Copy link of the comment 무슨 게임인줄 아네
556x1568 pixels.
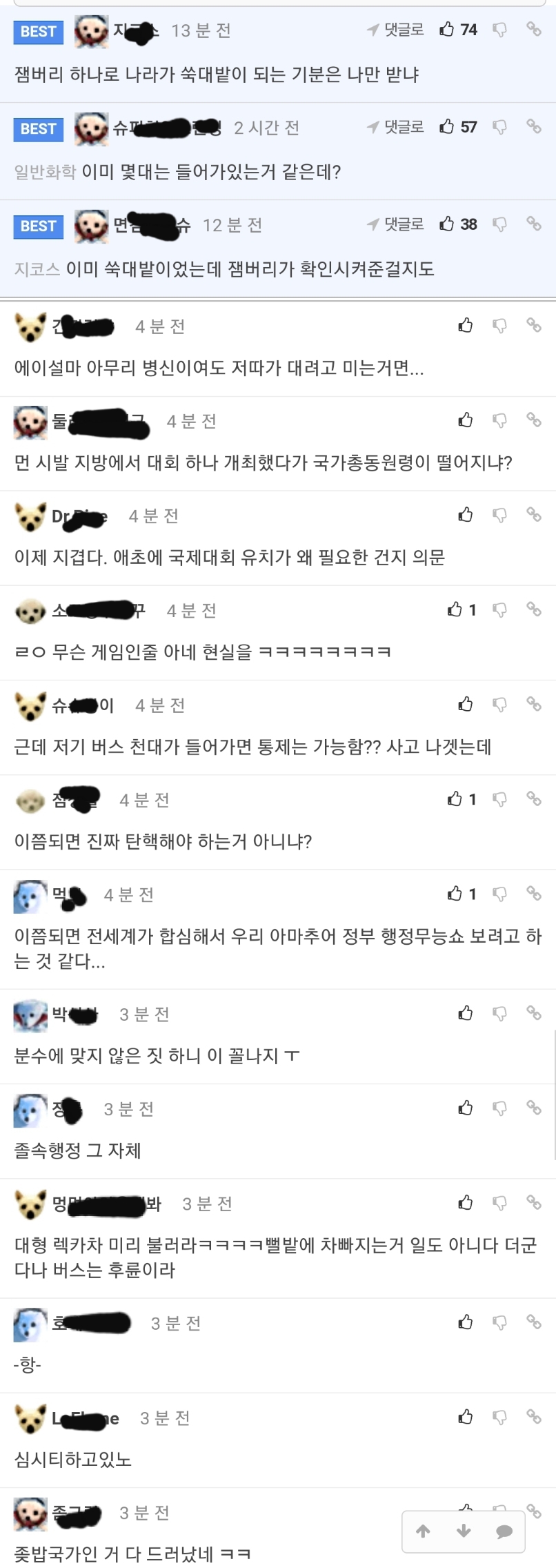pos(533,609)
